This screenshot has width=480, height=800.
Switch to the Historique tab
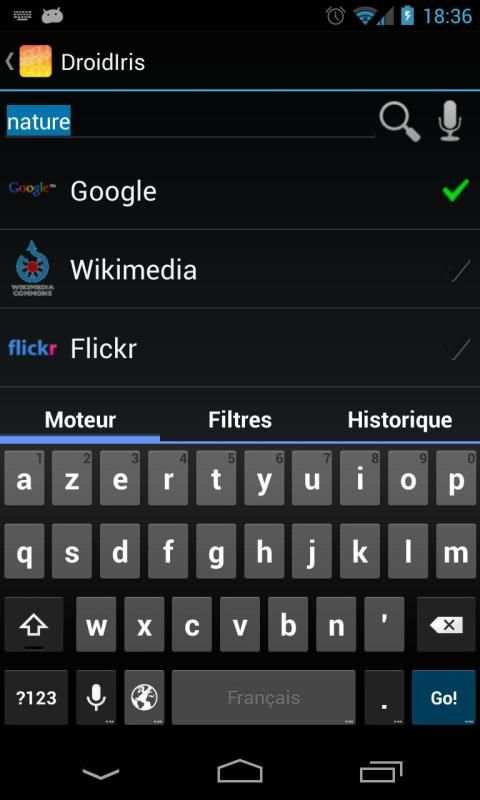400,420
